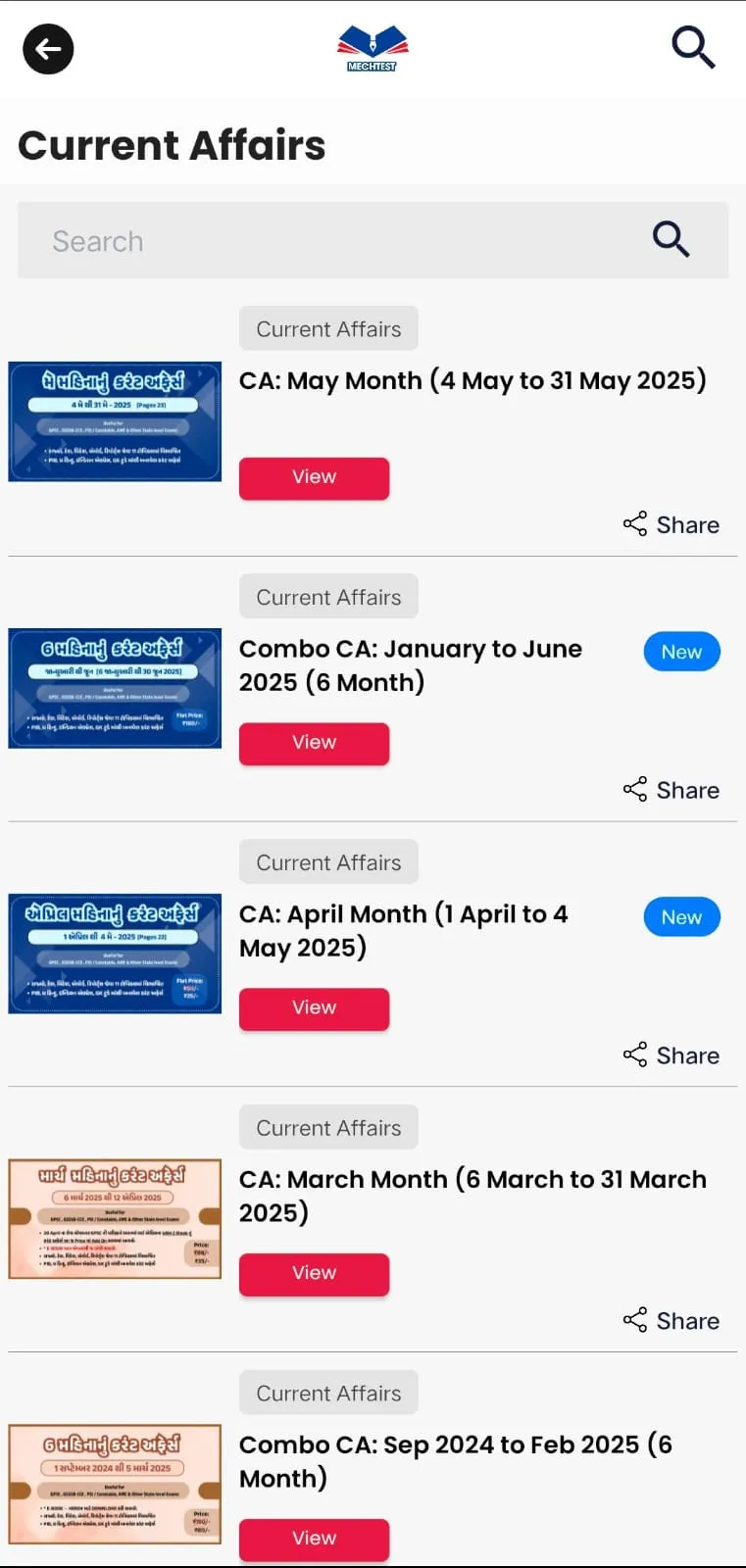The image size is (746, 1568).
Task: View Combo CA: Sep 2024 to Feb 2025
Action: 314,1539
